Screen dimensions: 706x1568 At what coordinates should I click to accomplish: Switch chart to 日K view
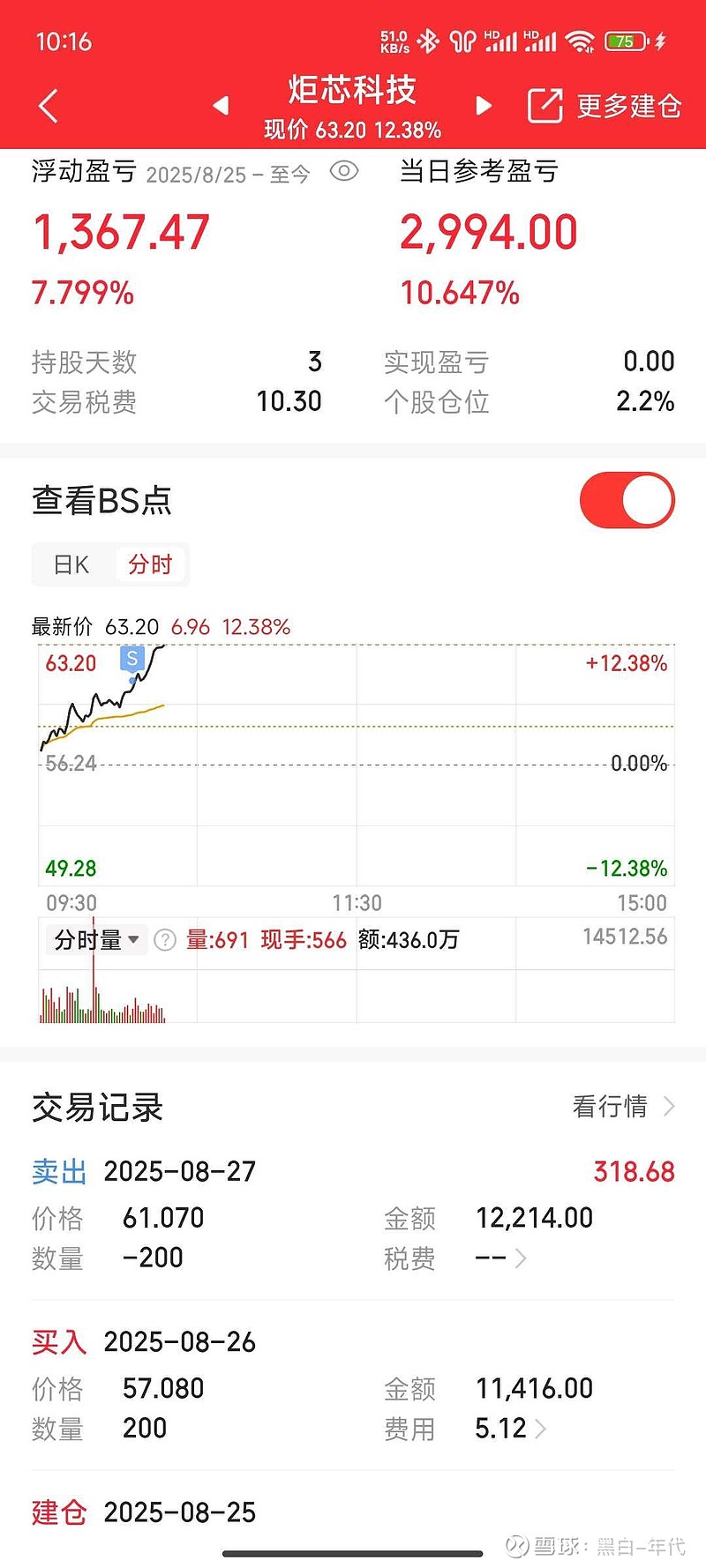[71, 564]
